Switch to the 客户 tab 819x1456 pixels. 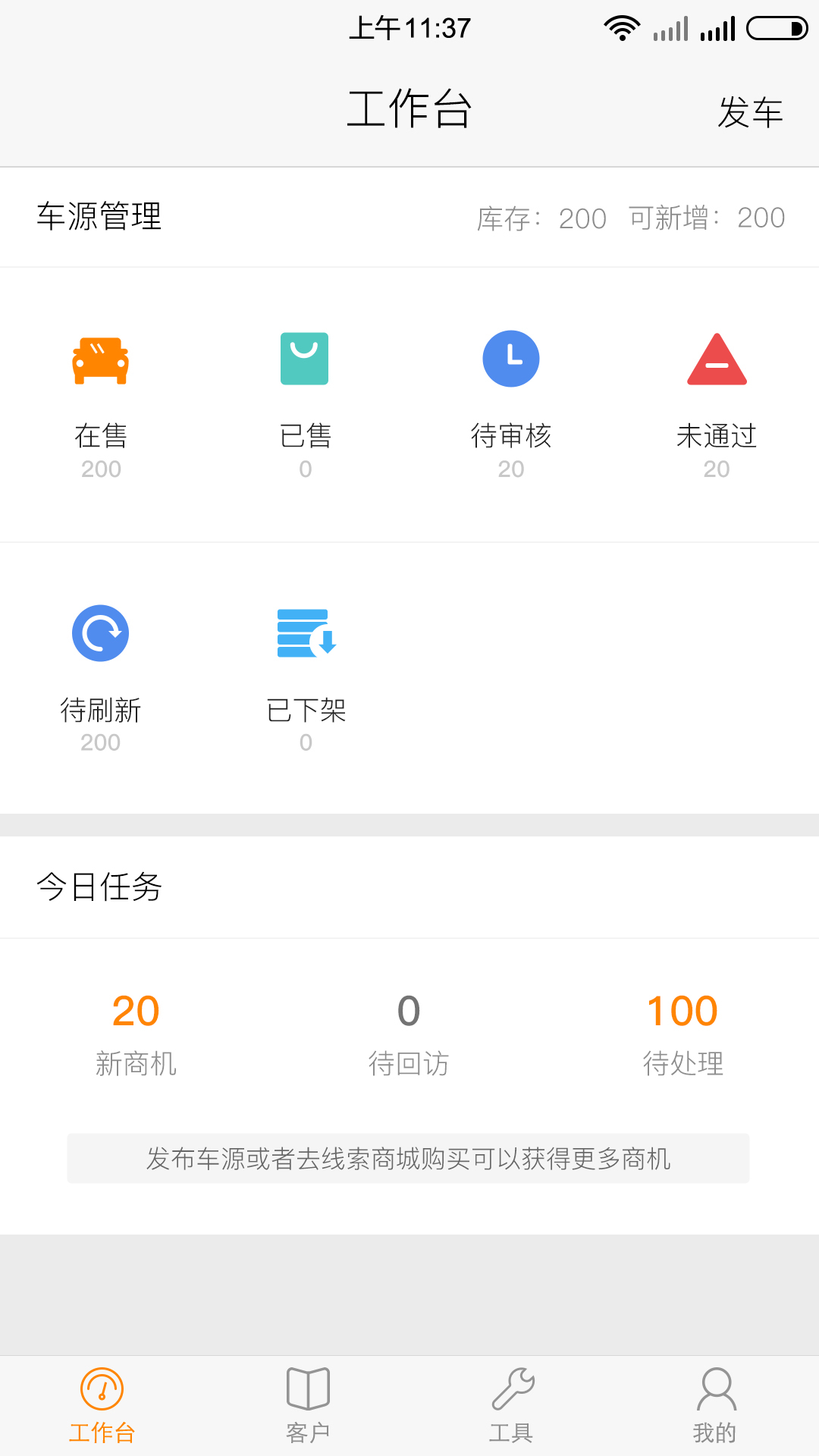click(x=308, y=1405)
